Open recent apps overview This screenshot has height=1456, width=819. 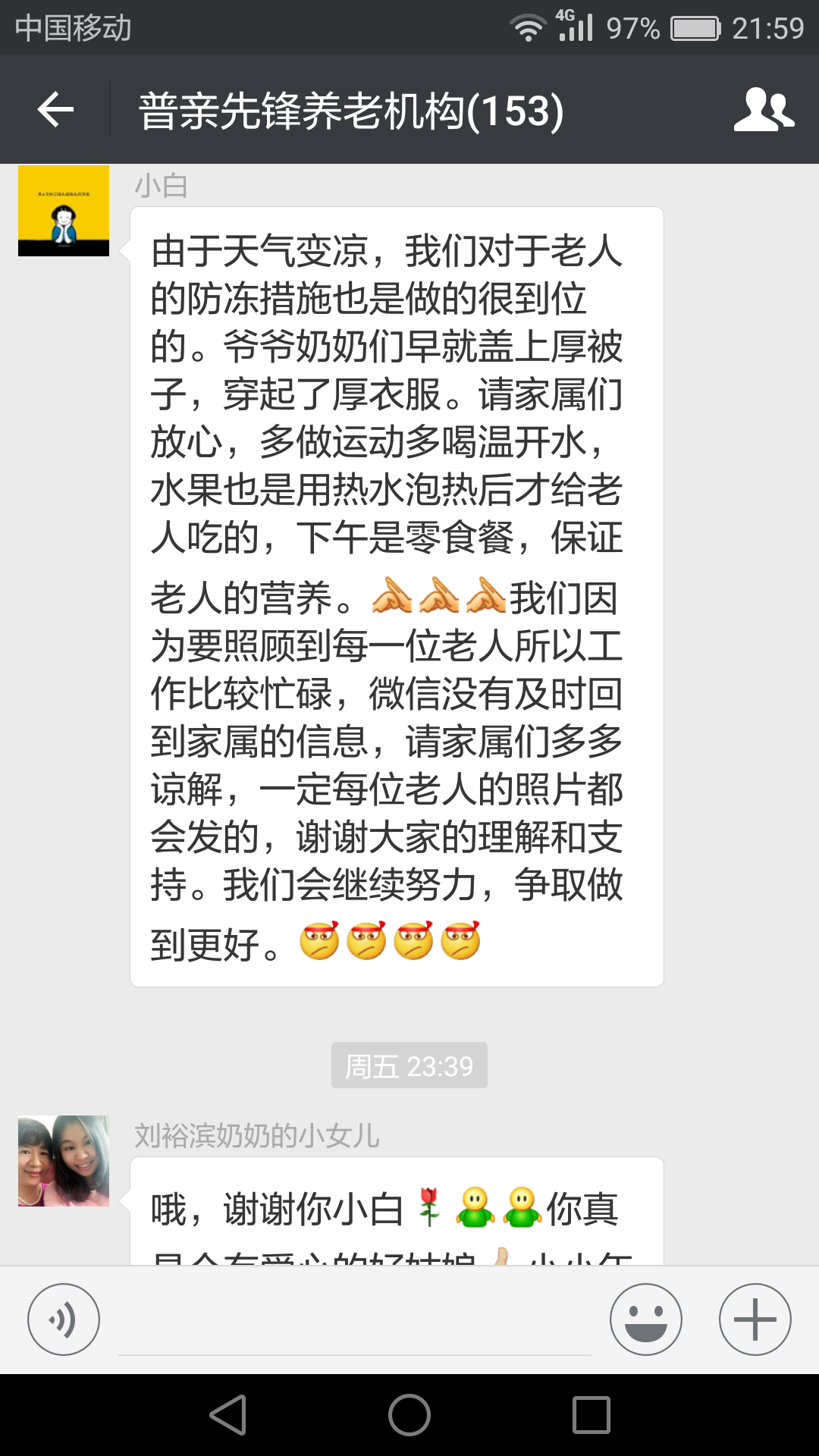tap(591, 1415)
